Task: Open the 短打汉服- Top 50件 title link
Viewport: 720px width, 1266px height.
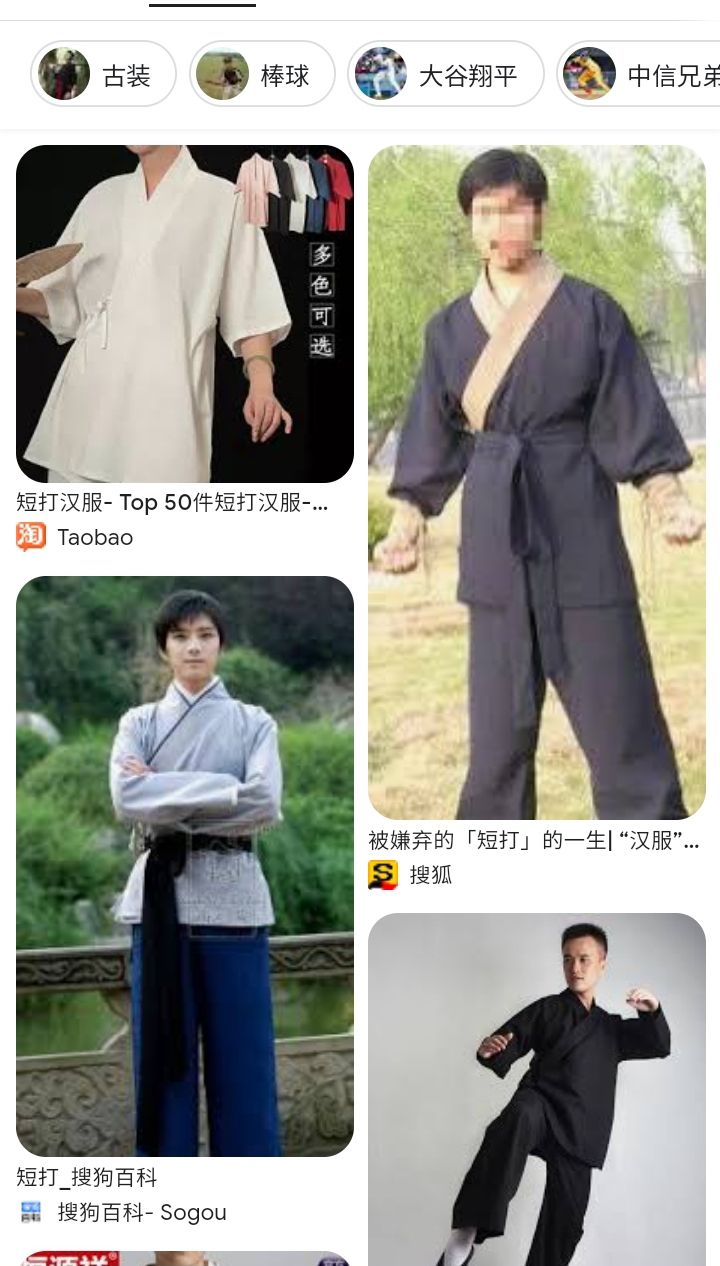Action: pos(172,503)
